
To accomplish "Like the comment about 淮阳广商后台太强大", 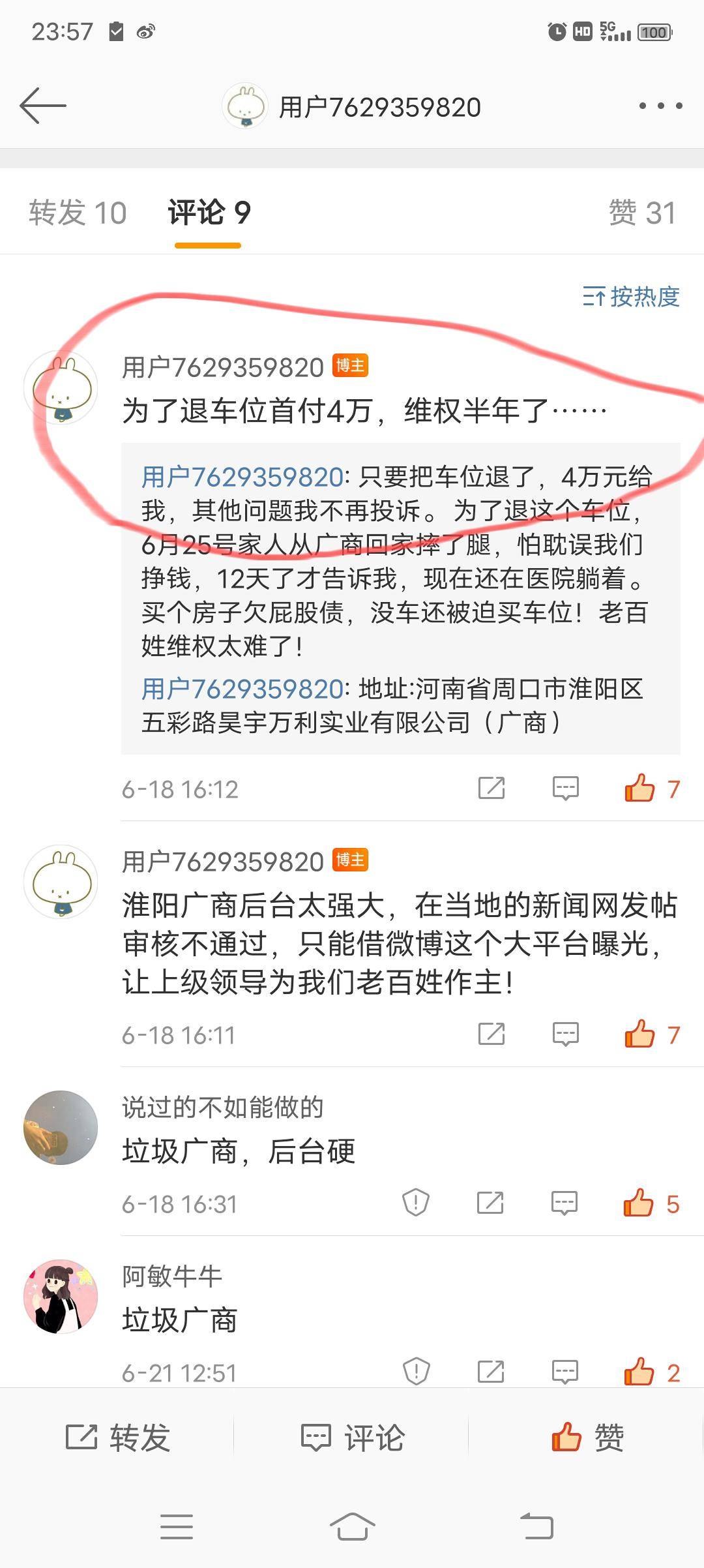I will 640,1034.
